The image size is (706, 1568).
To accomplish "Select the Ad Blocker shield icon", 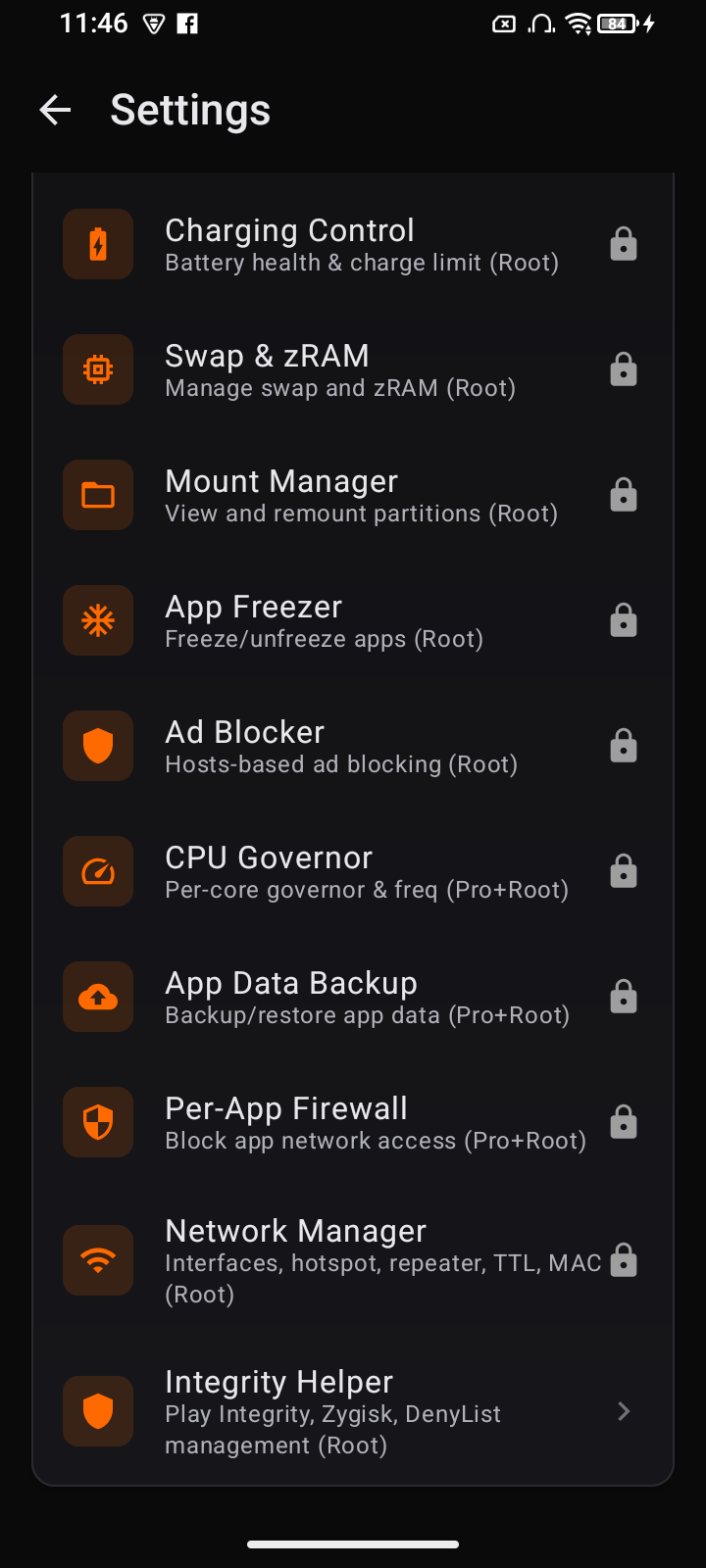I will pos(98,746).
